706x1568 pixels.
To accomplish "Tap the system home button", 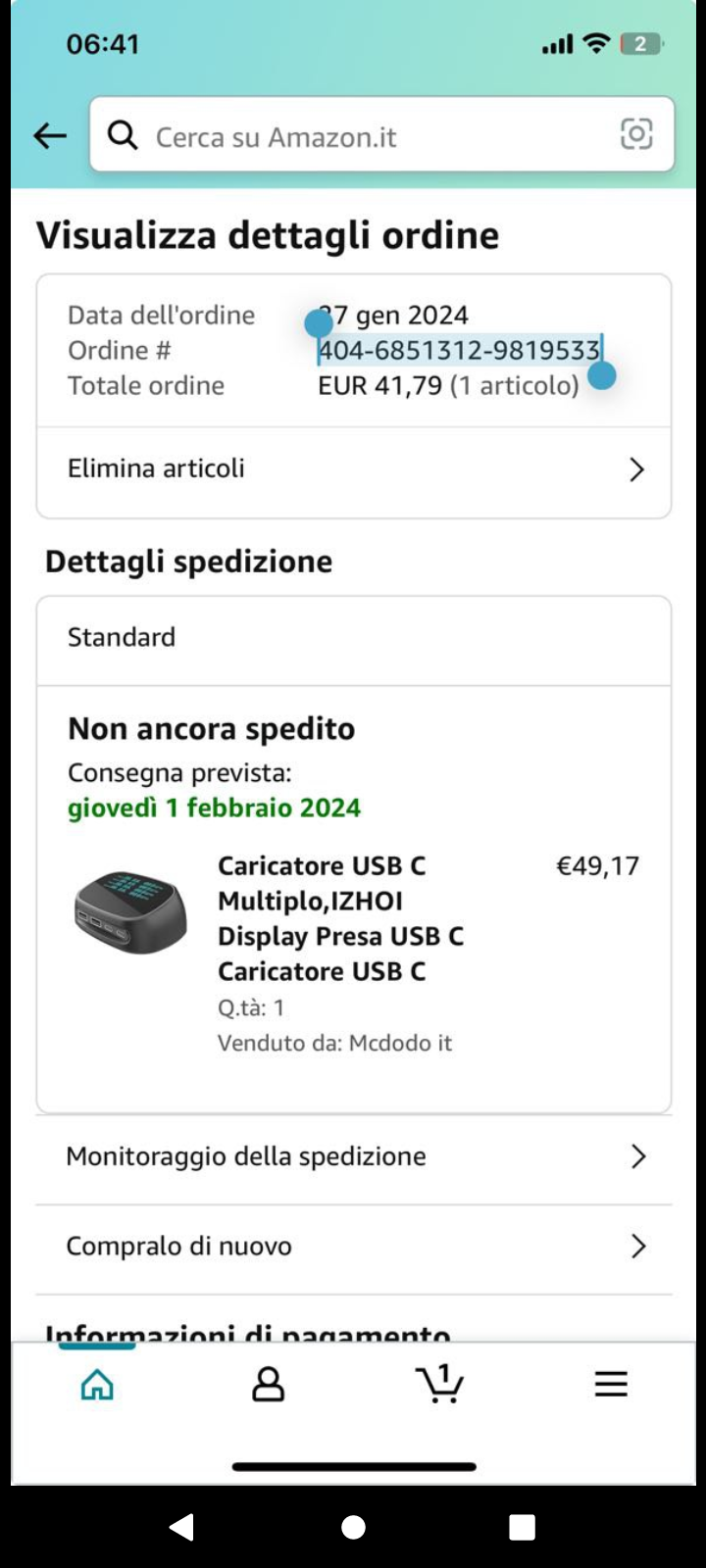I will click(353, 1527).
